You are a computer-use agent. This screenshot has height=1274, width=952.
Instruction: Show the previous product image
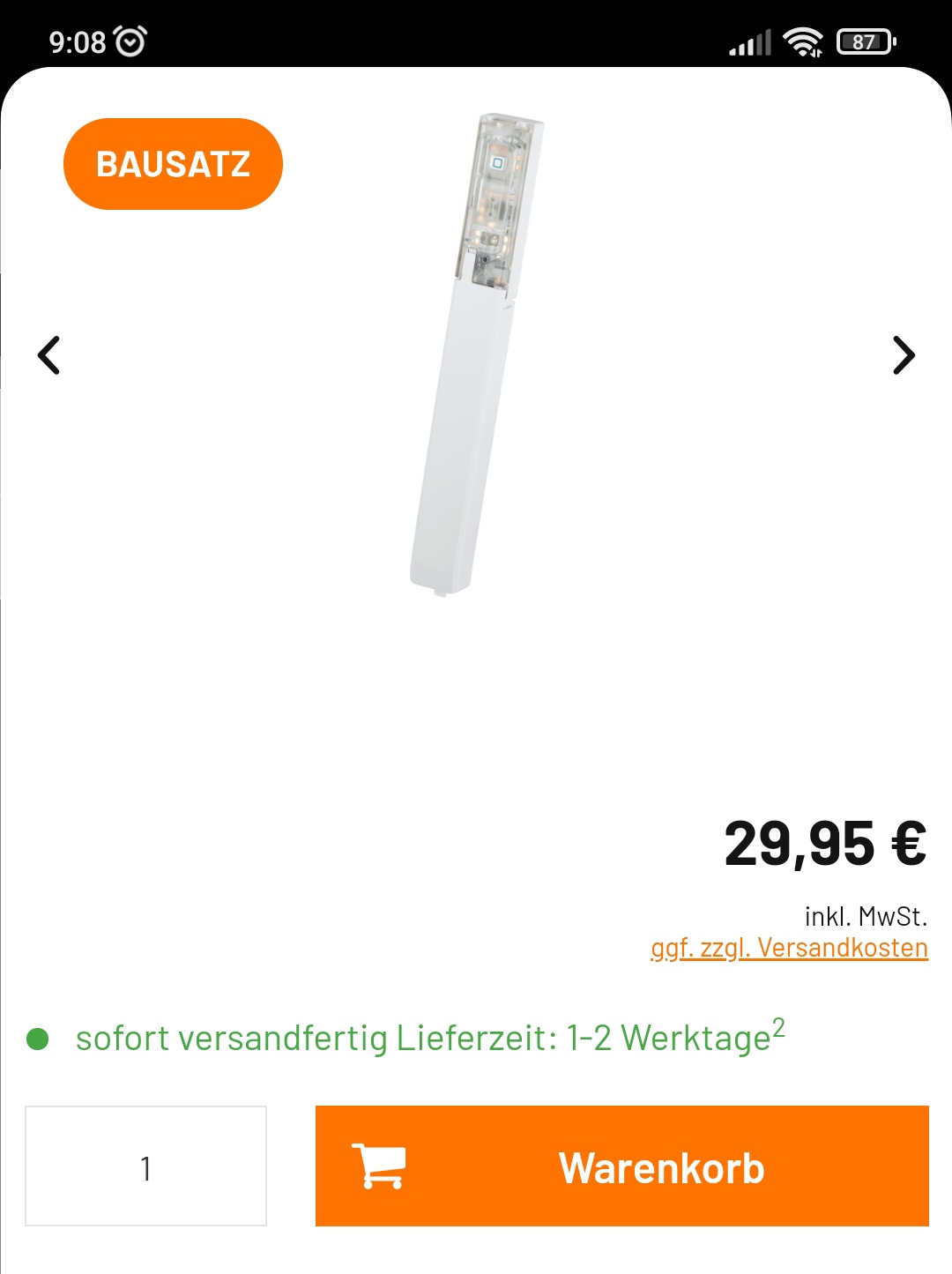[49, 355]
